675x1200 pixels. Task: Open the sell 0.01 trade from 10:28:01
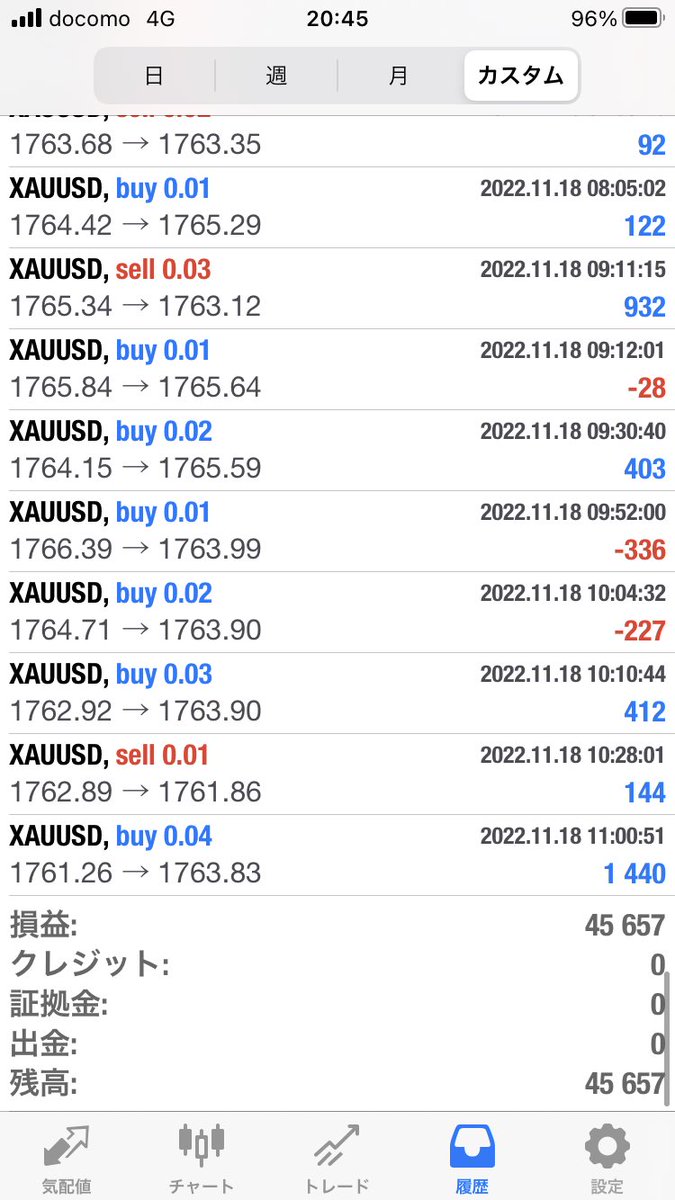337,775
